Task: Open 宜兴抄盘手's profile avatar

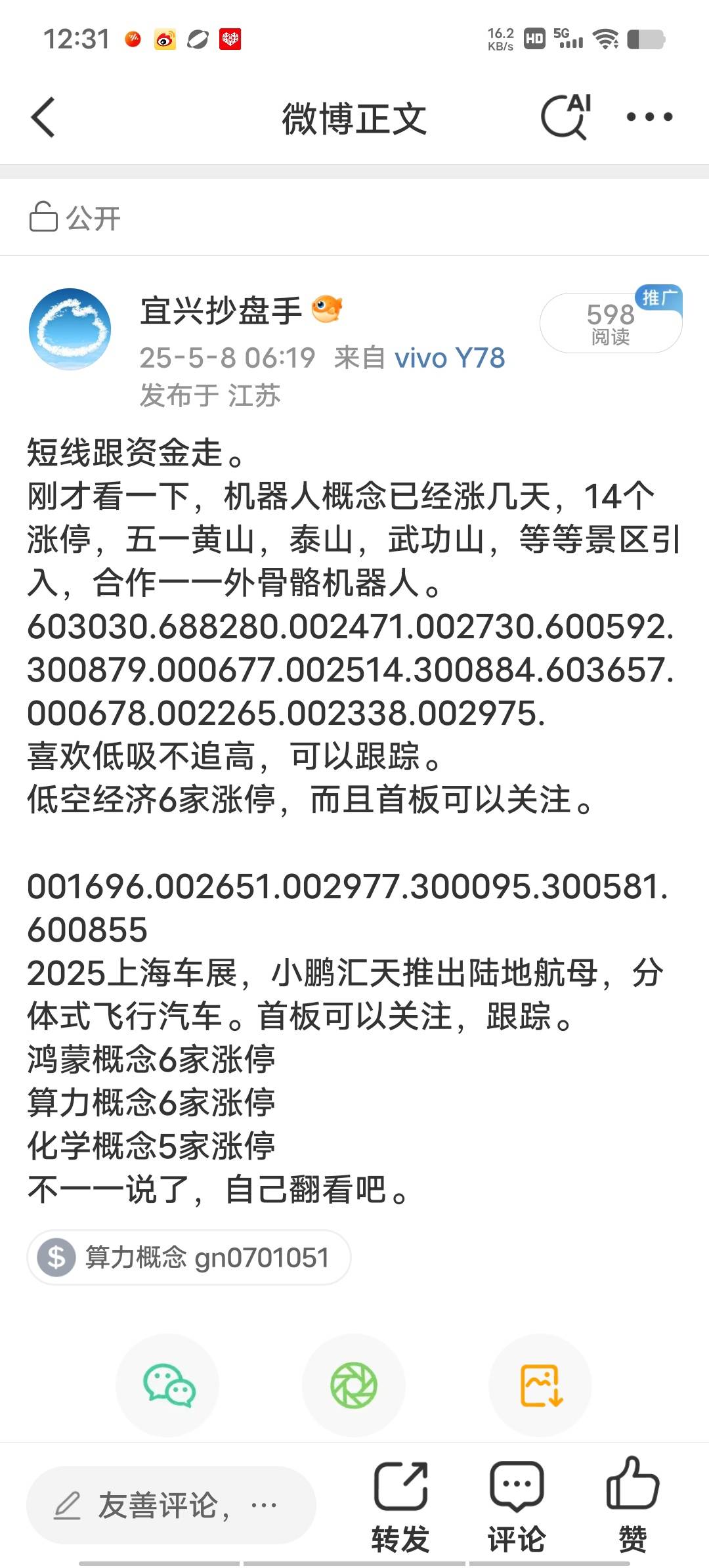Action: coord(70,328)
